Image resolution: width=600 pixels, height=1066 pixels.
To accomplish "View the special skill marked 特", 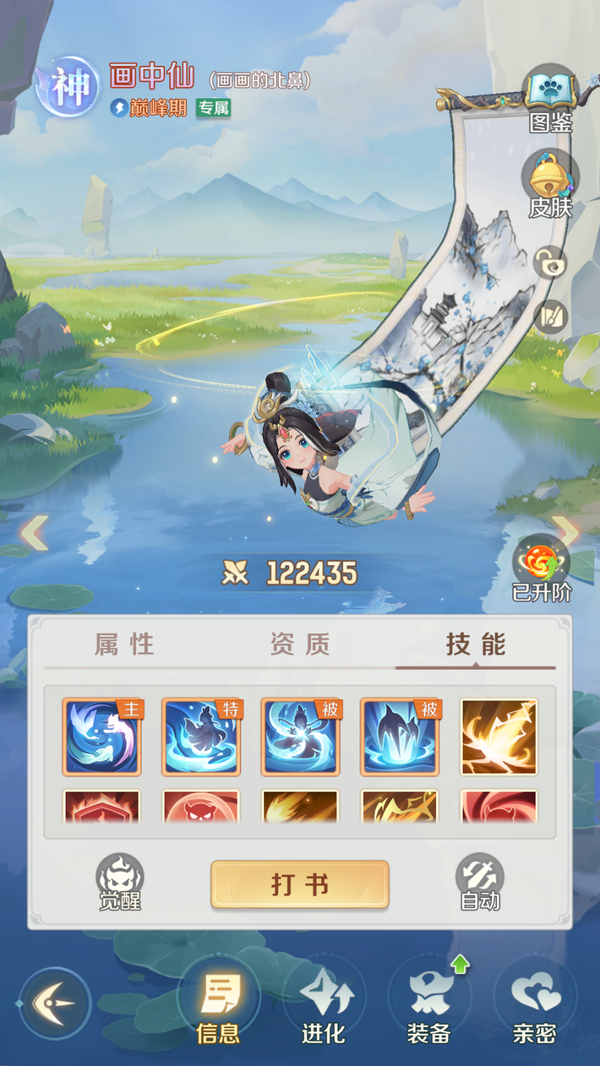I will [x=201, y=737].
